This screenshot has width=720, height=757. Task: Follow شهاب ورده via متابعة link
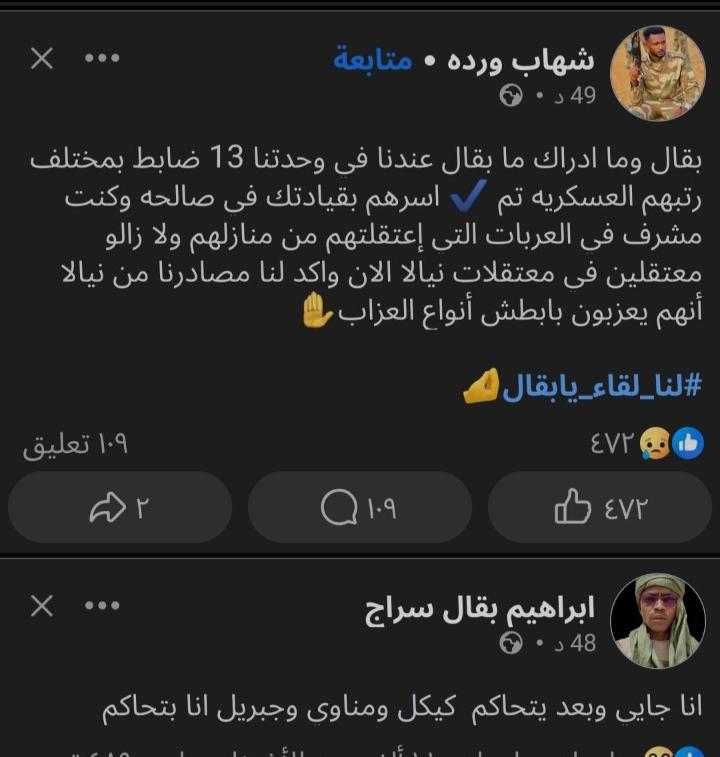tap(373, 60)
